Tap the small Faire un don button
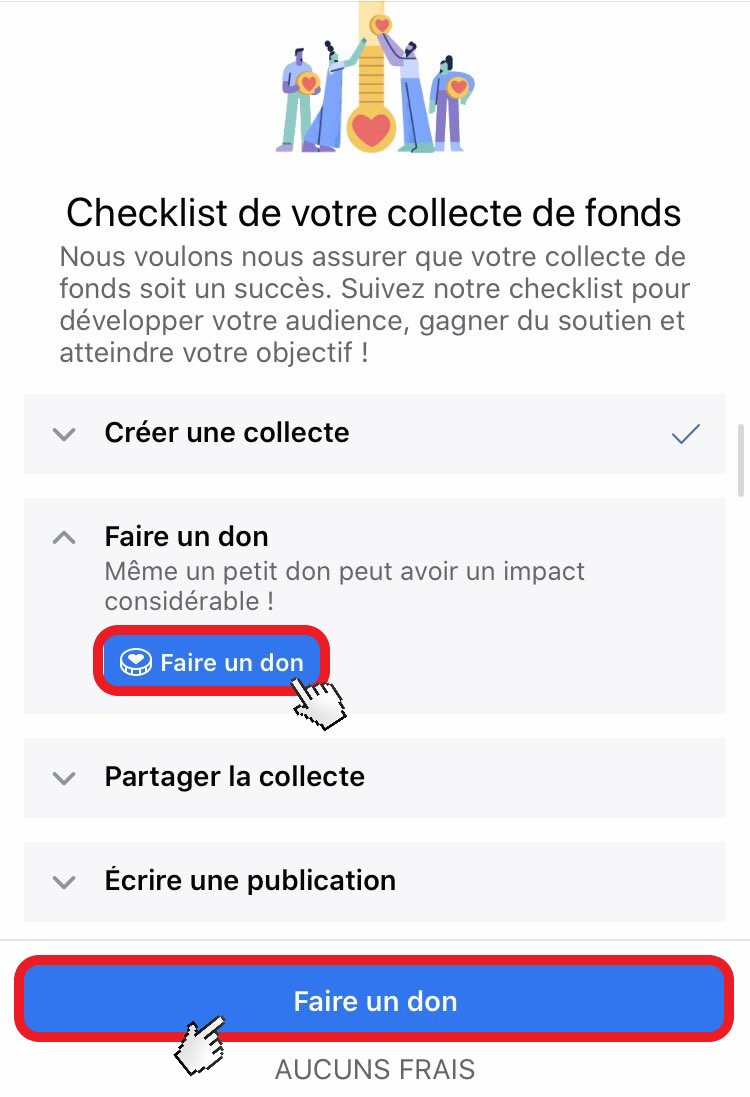 [x=212, y=662]
